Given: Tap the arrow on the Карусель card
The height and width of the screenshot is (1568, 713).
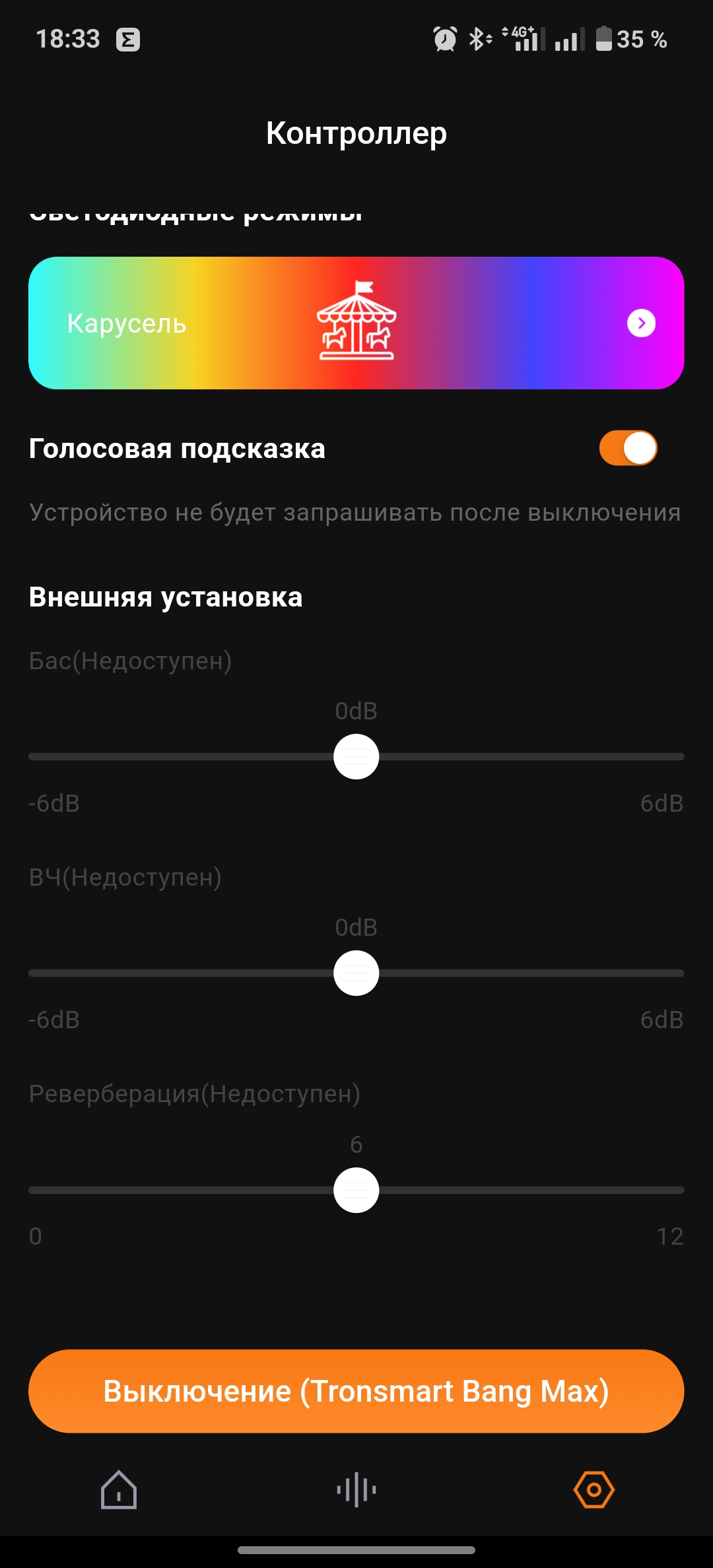Looking at the screenshot, I should (641, 323).
